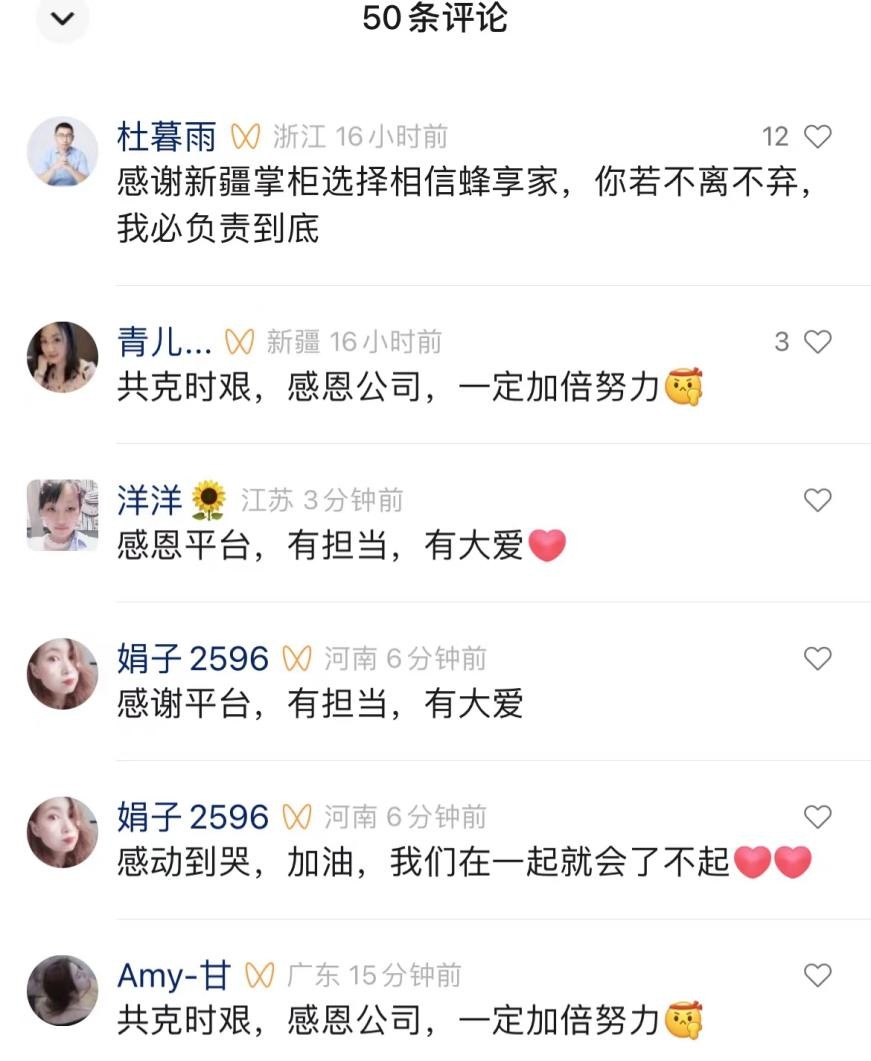Like Amy-甘's comment

[x=818, y=975]
